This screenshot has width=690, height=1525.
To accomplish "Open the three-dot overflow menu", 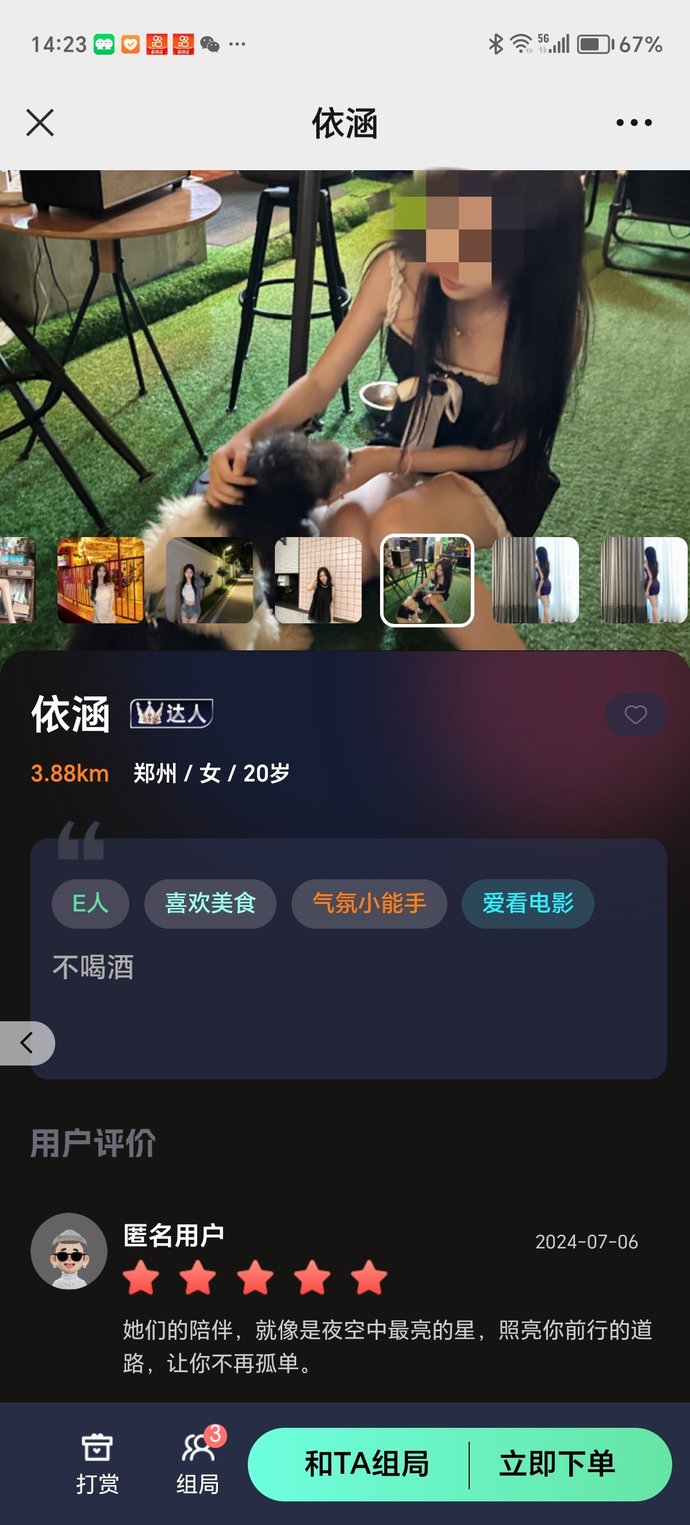I will pos(634,123).
